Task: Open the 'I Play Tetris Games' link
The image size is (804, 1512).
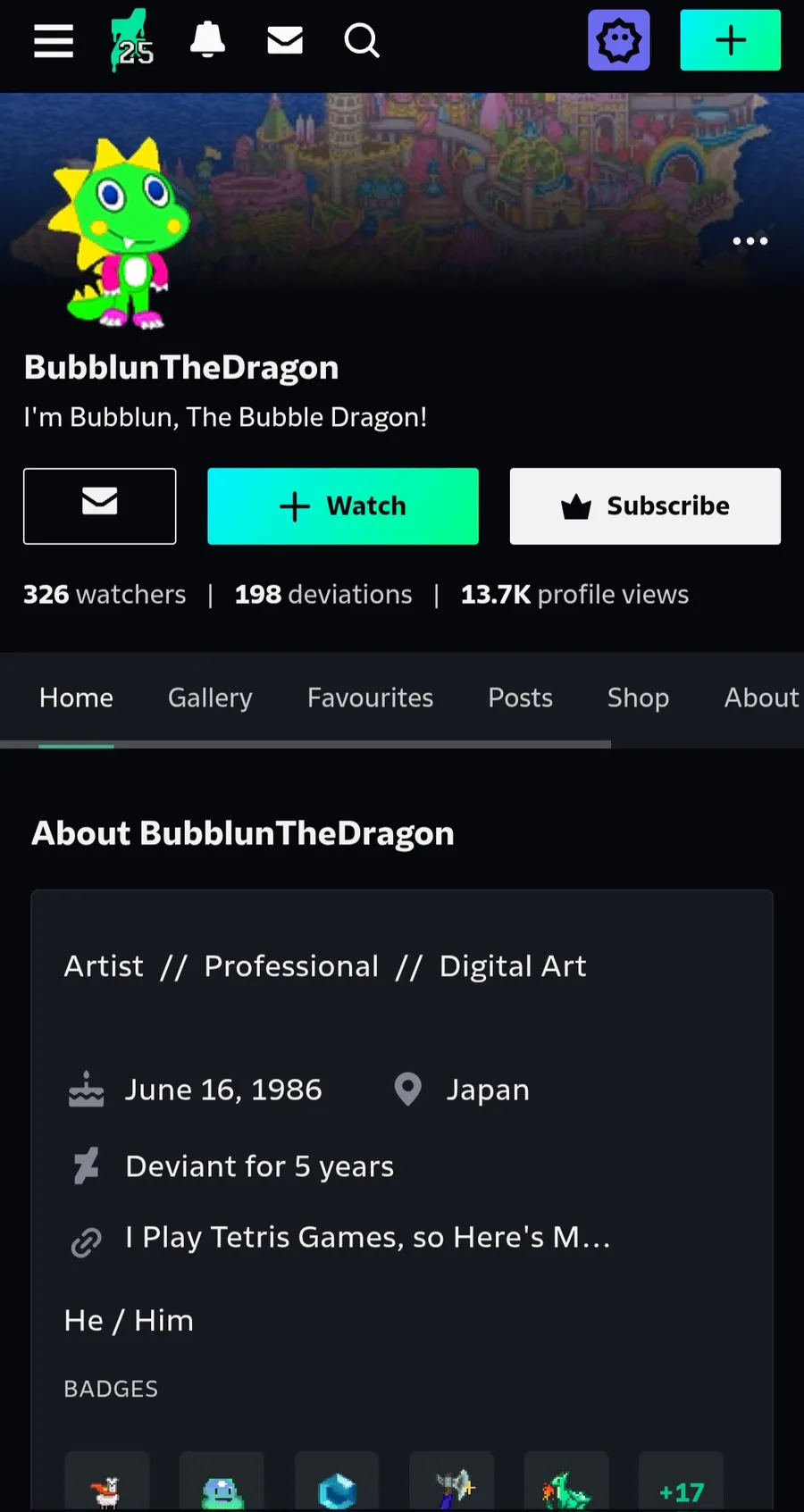Action: pos(367,1238)
